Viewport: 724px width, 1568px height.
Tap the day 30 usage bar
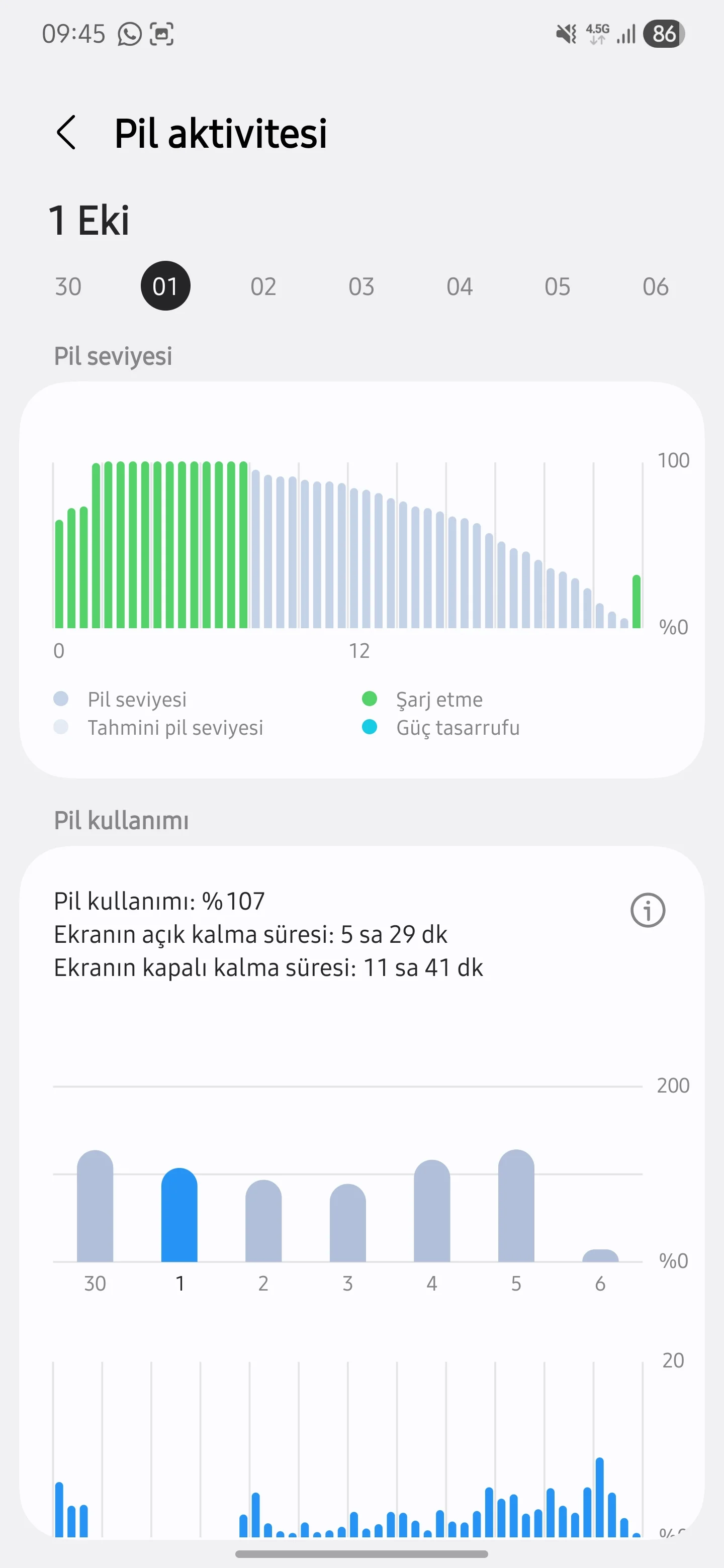(95, 1207)
